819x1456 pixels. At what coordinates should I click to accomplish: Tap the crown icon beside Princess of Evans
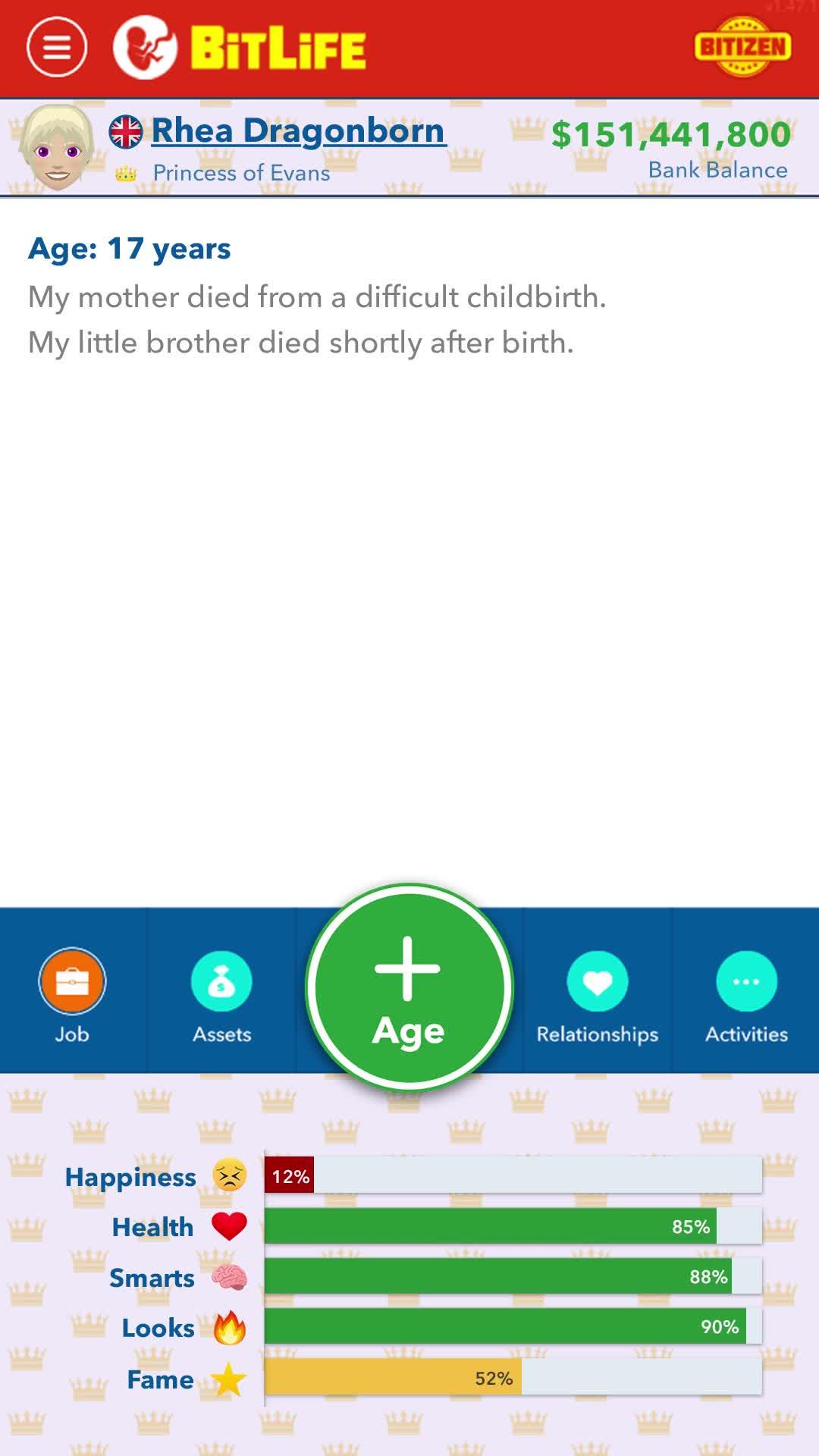pos(127,173)
